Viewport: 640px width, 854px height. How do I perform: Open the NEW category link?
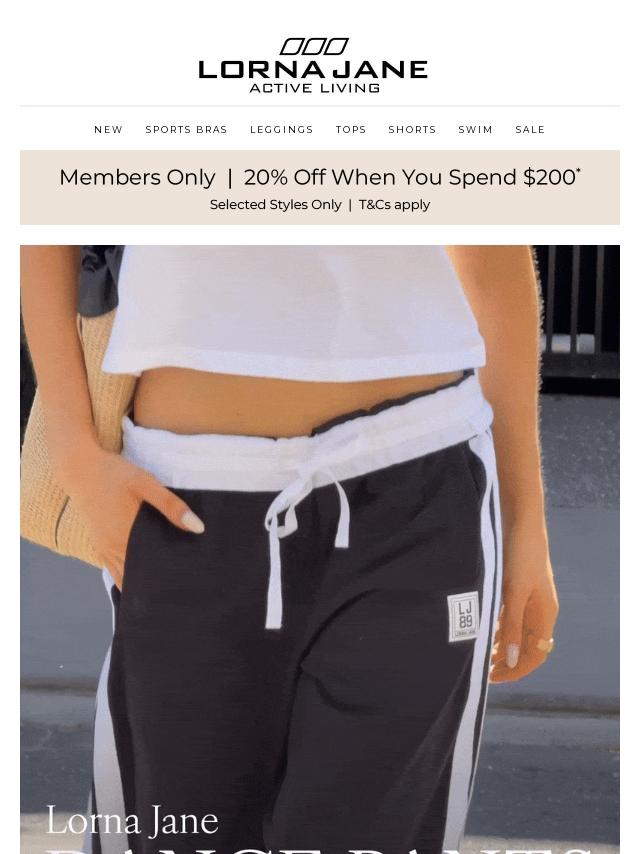click(108, 130)
